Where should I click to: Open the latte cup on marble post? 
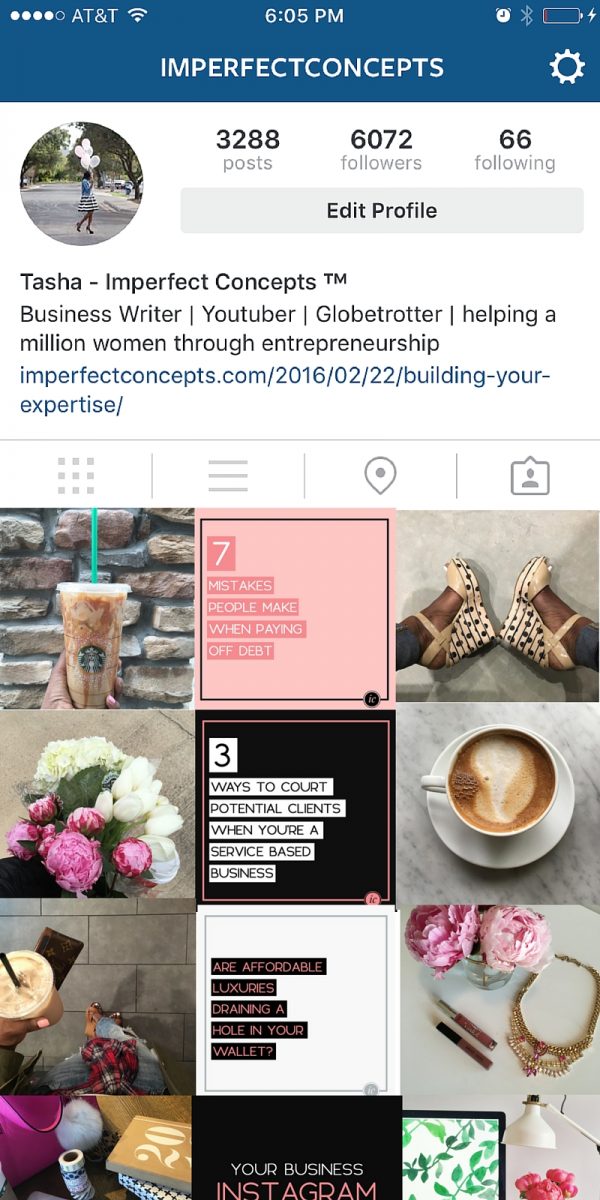coord(499,803)
